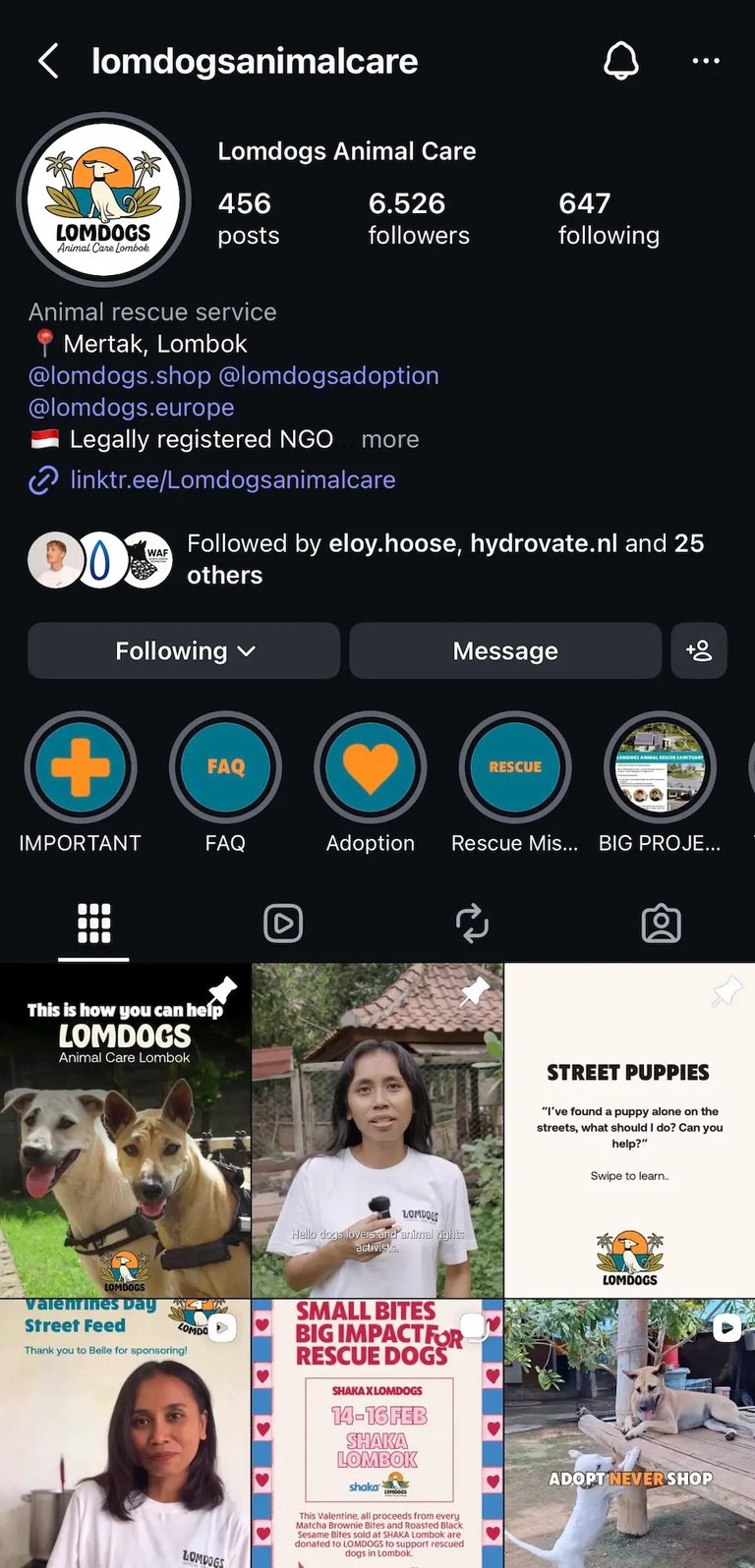Open the IMPORTANT story highlight
The width and height of the screenshot is (755, 1568).
click(81, 768)
